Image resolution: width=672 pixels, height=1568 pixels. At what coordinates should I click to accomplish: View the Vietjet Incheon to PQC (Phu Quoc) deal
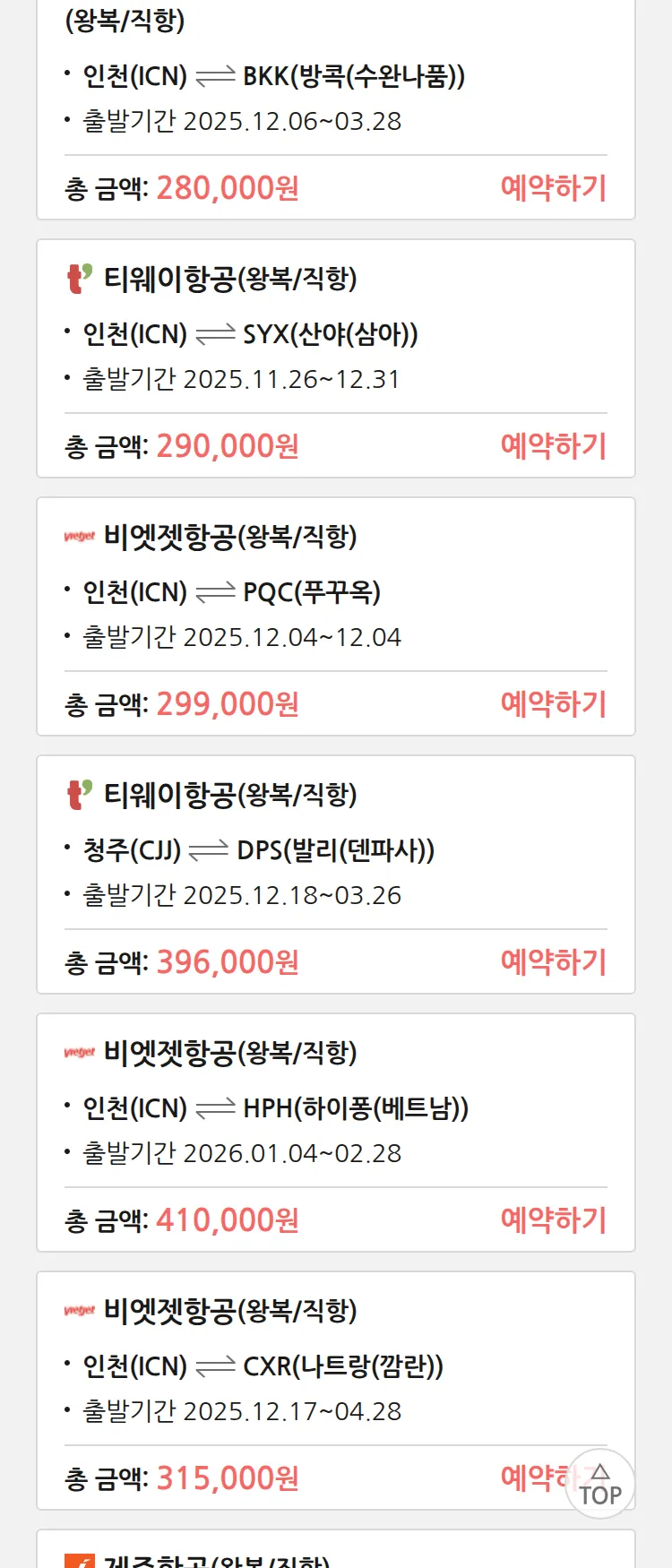click(335, 592)
